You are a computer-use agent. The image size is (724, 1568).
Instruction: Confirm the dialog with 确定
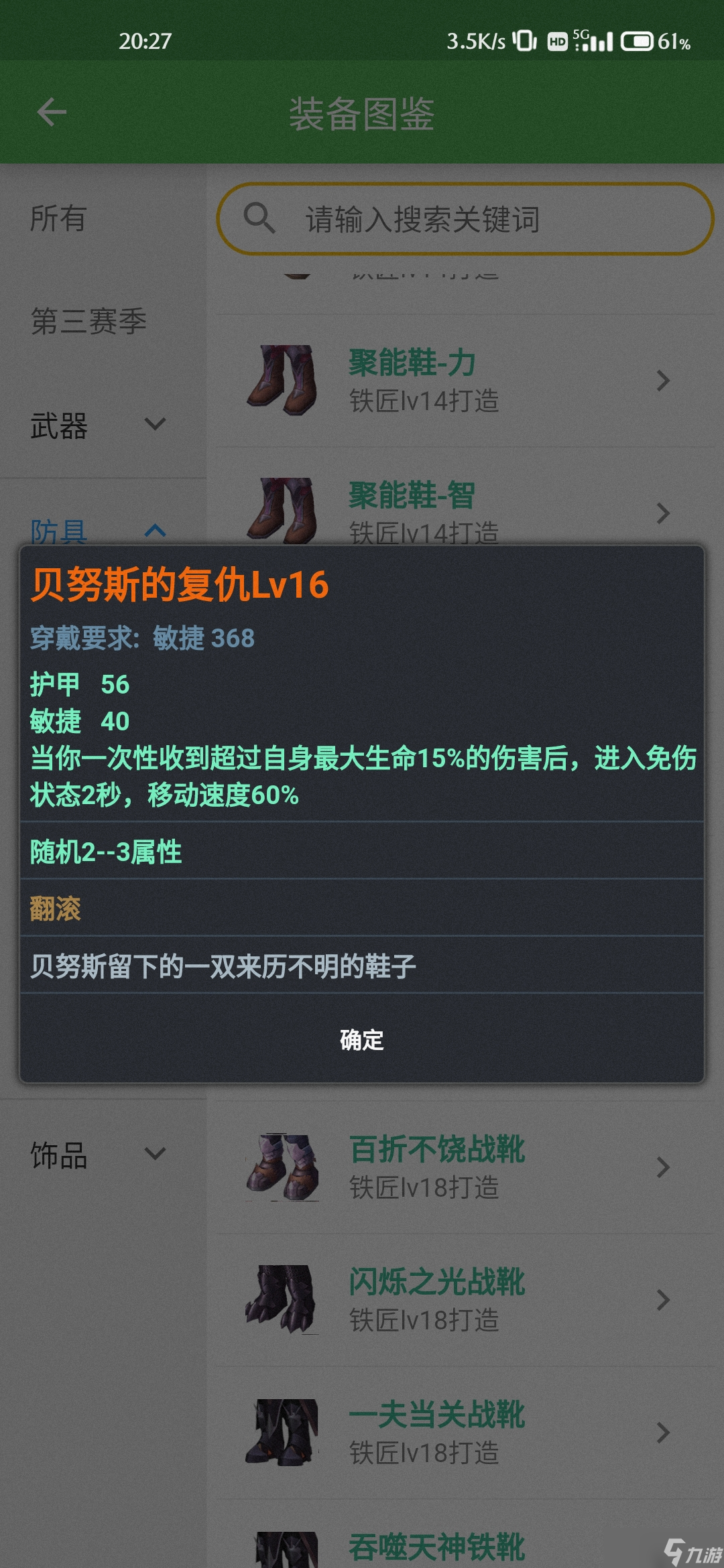pyautogui.click(x=362, y=1039)
